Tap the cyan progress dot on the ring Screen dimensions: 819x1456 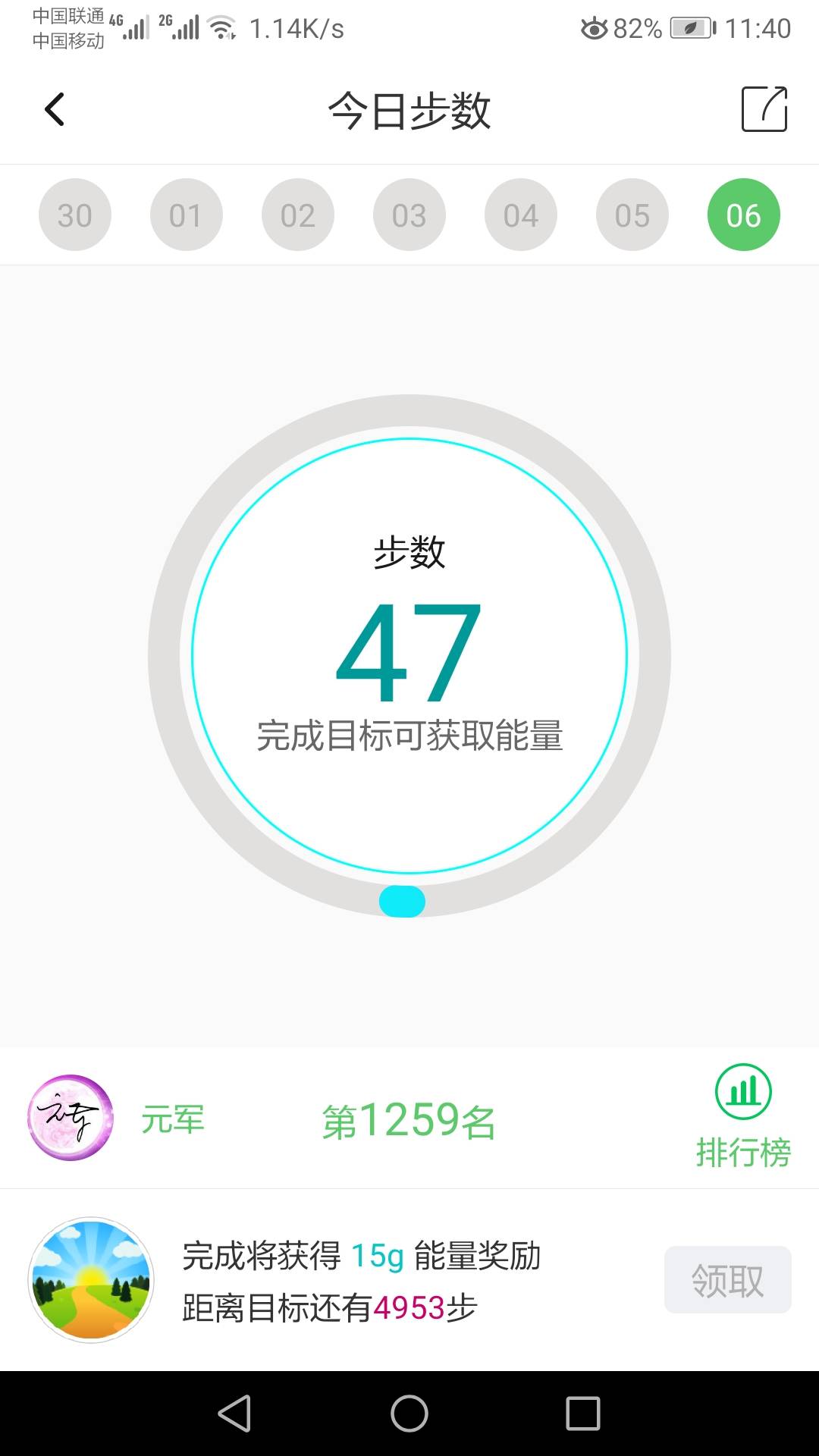tap(403, 902)
